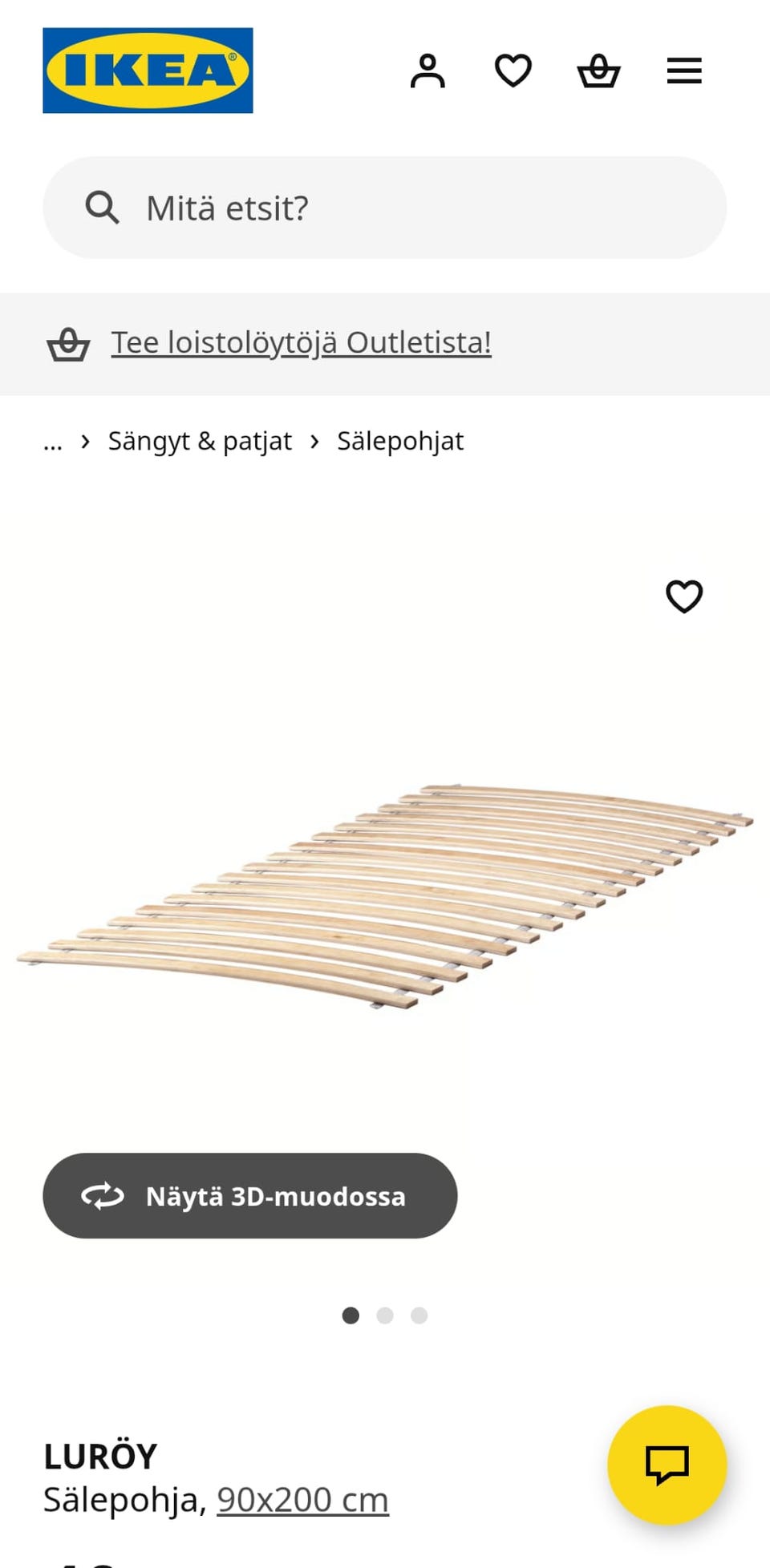The image size is (770, 1568).
Task: Add LURÖY to favorites with heart toggle
Action: pyautogui.click(x=684, y=596)
